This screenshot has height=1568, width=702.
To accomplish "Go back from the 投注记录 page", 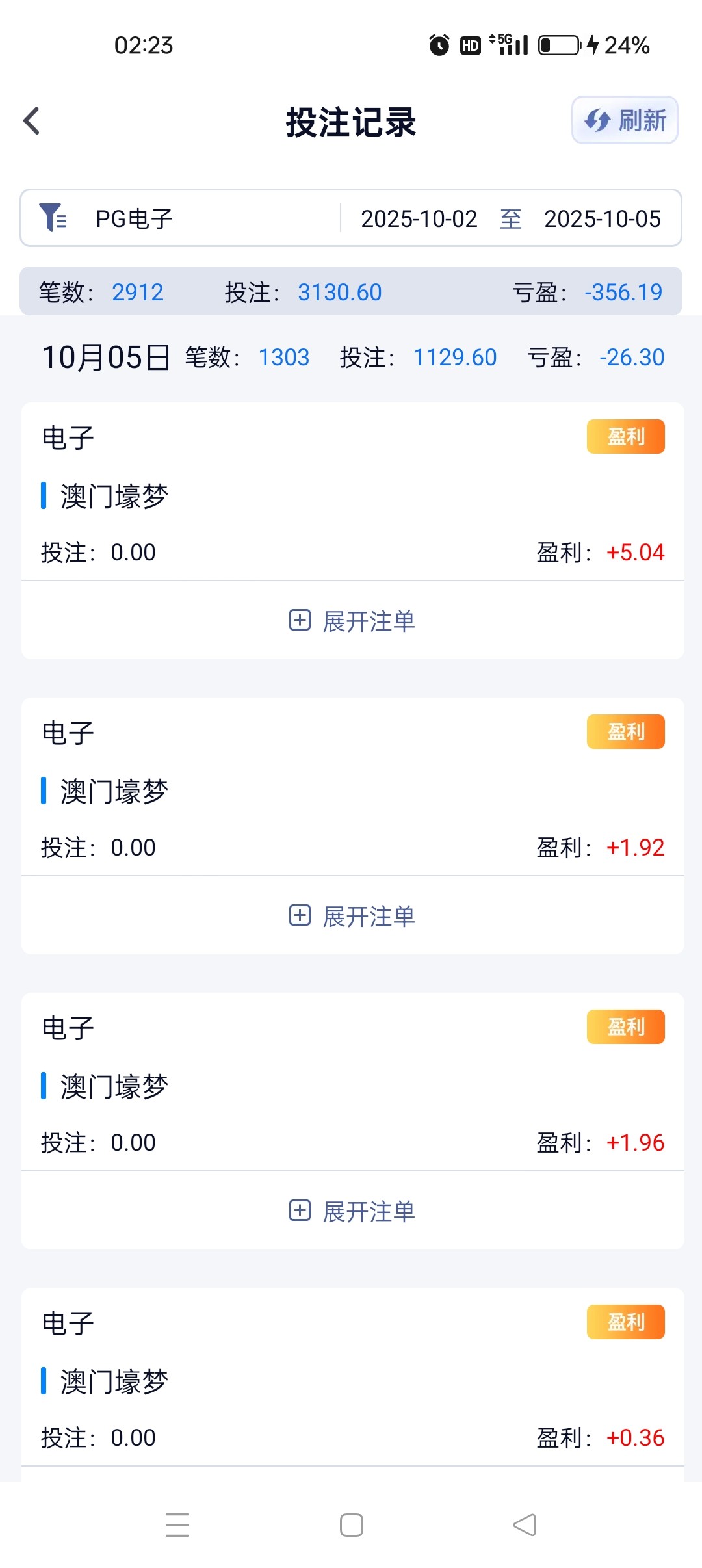I will pyautogui.click(x=31, y=121).
